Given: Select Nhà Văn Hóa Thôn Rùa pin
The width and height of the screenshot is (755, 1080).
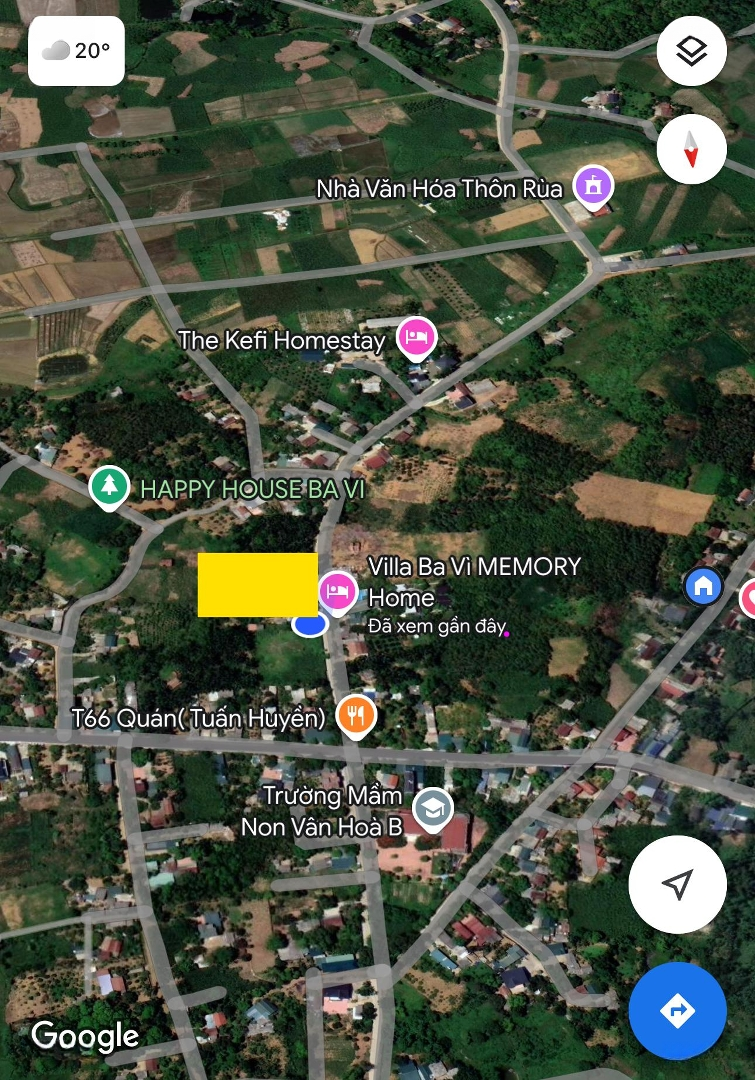Looking at the screenshot, I should (593, 186).
